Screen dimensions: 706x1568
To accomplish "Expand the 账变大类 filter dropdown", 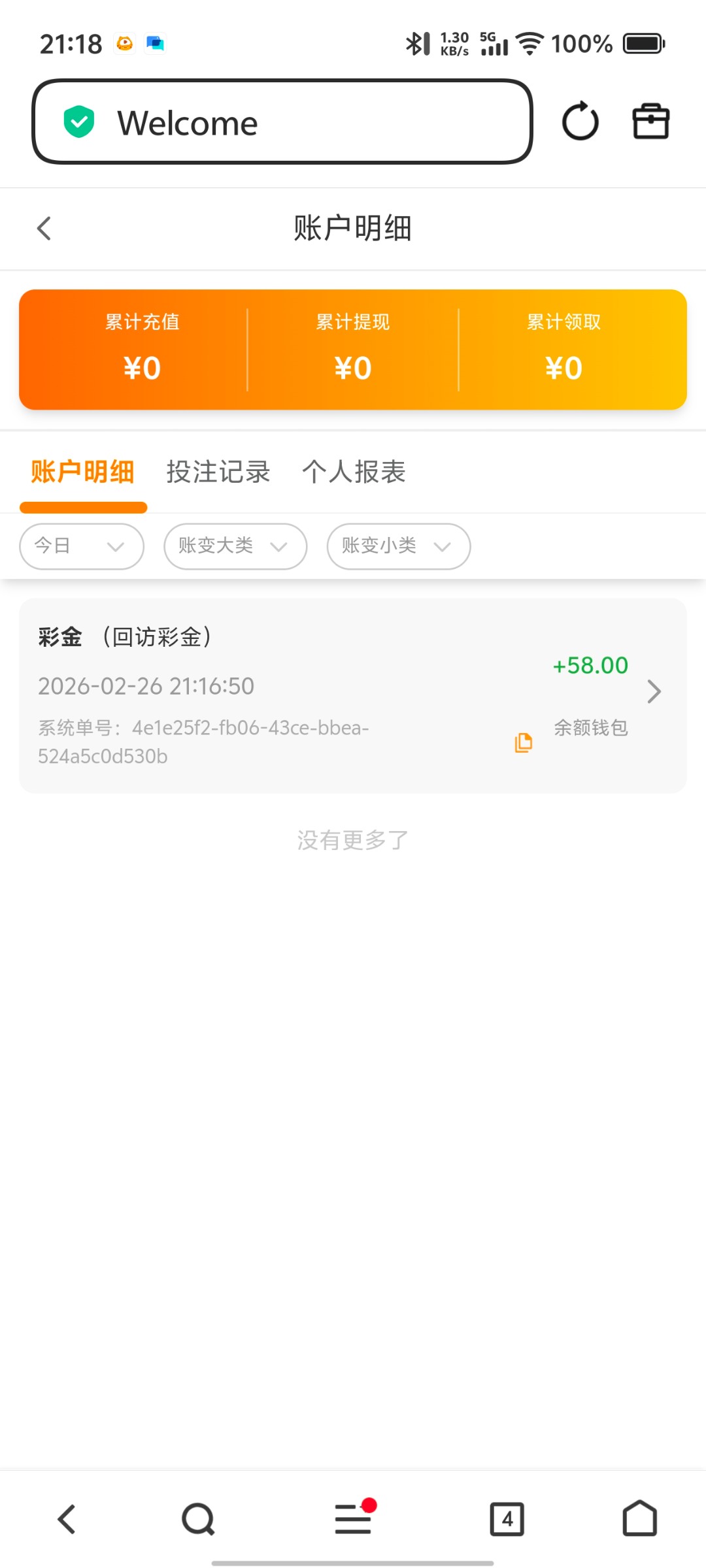I will pos(235,546).
